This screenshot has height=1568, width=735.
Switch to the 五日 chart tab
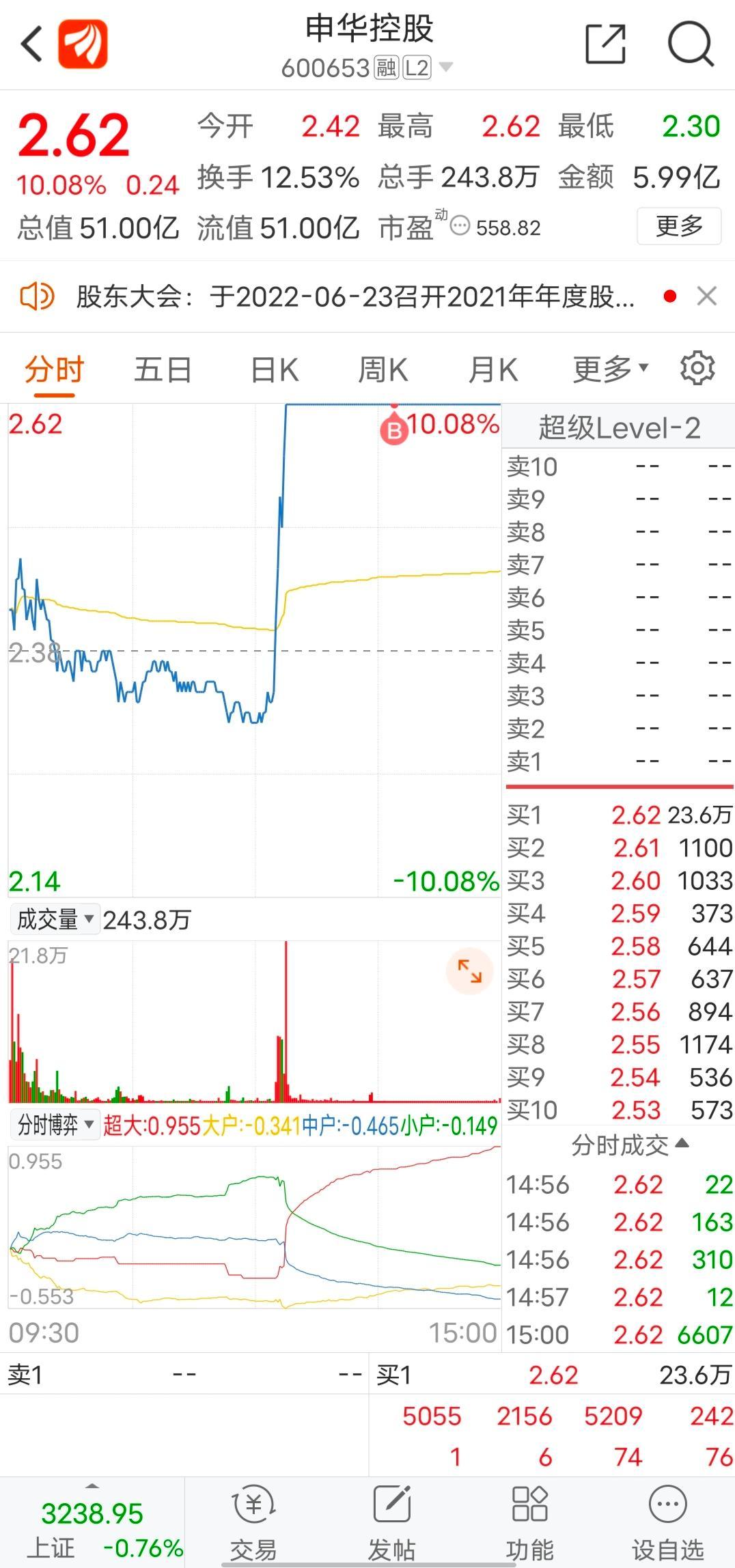(163, 369)
